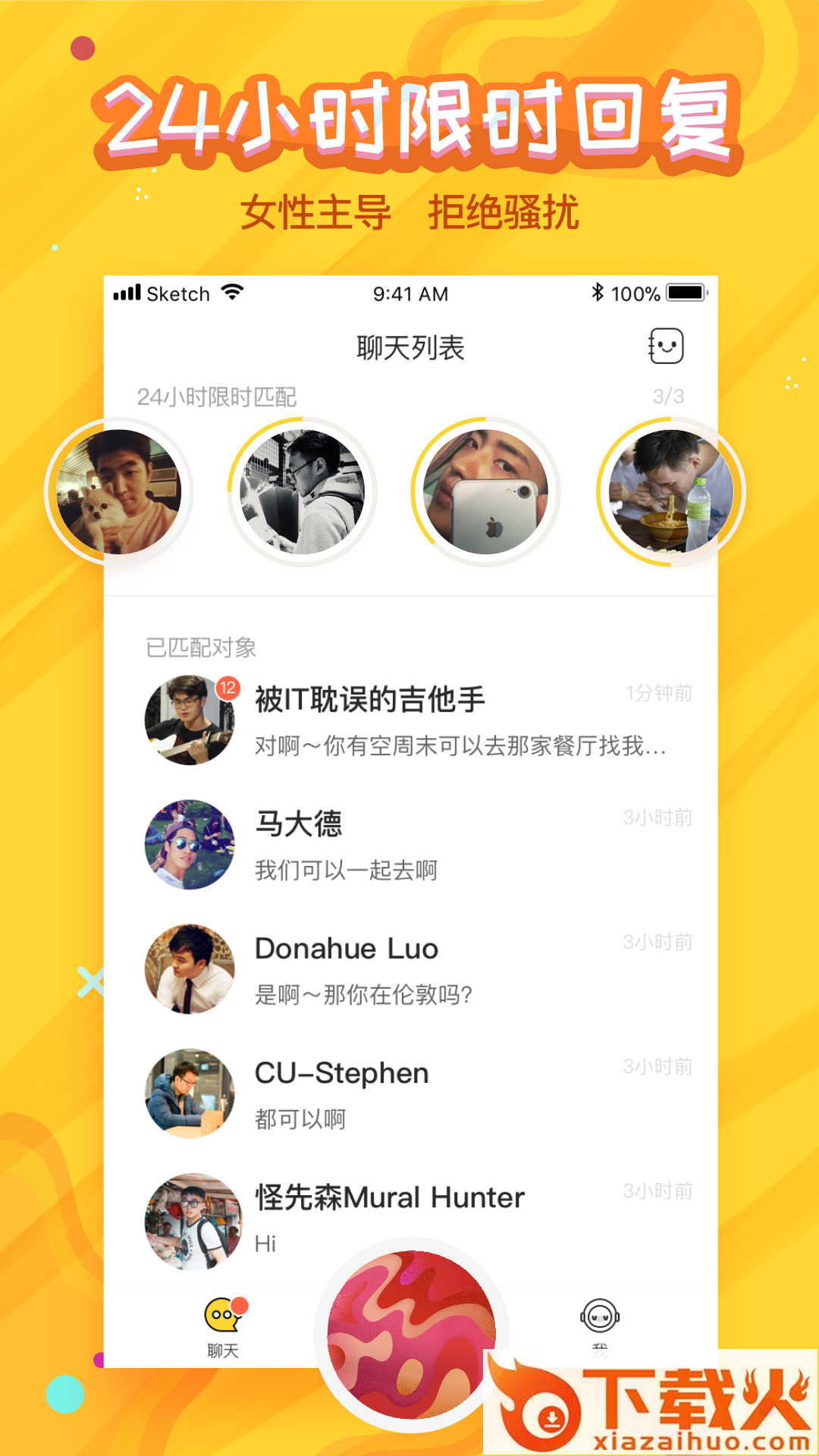Tap the chat bubble icon with red dot

(x=221, y=1313)
